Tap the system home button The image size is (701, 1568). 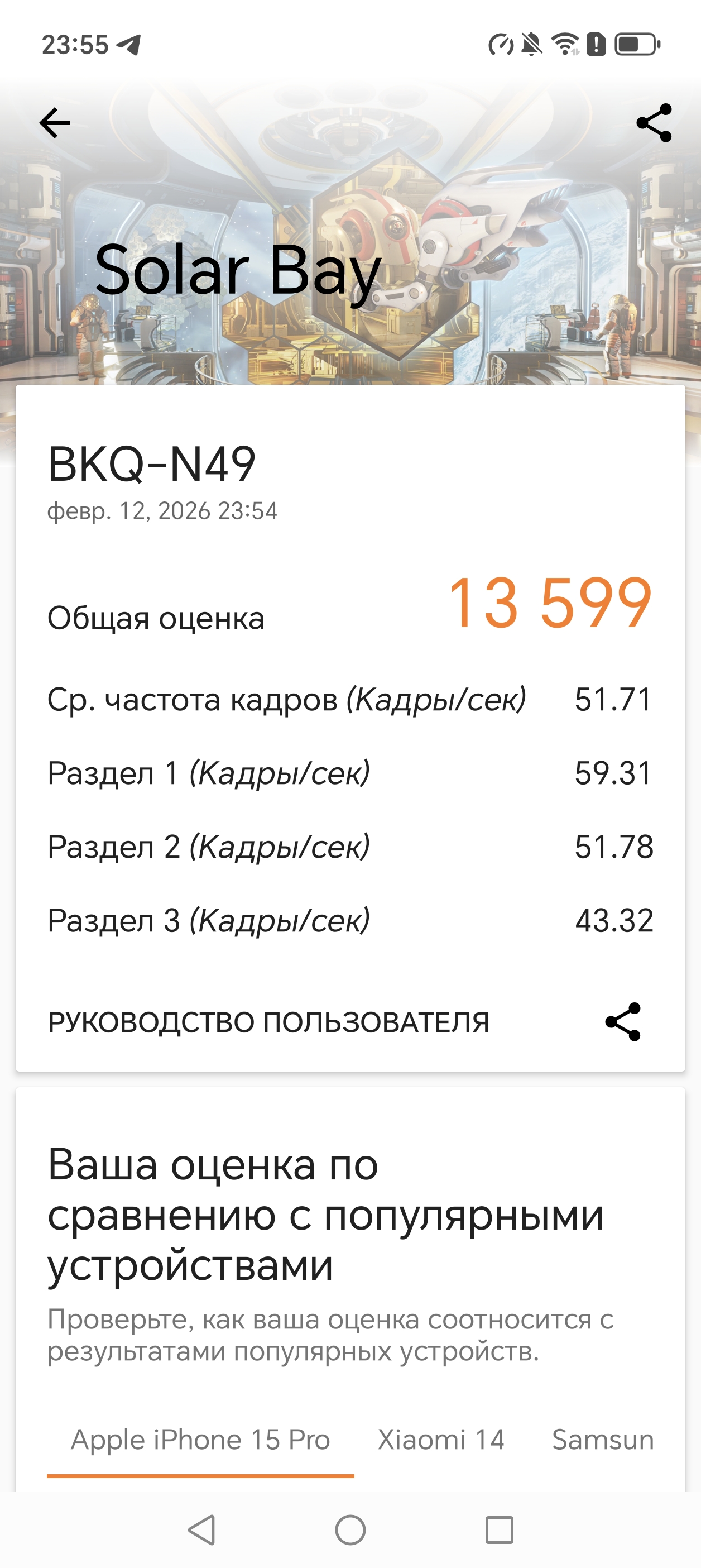point(350,1529)
